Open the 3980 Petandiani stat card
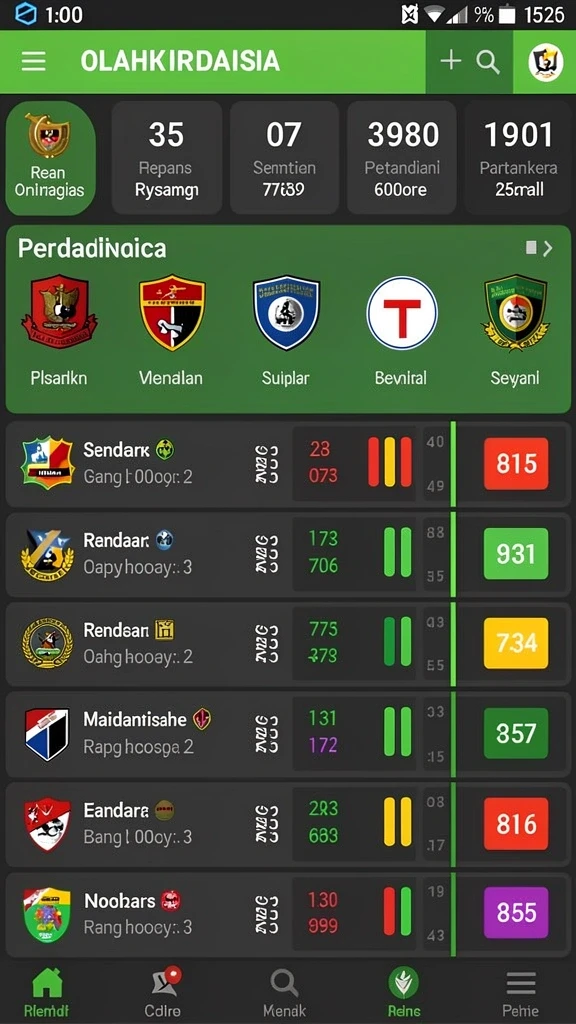 click(402, 158)
